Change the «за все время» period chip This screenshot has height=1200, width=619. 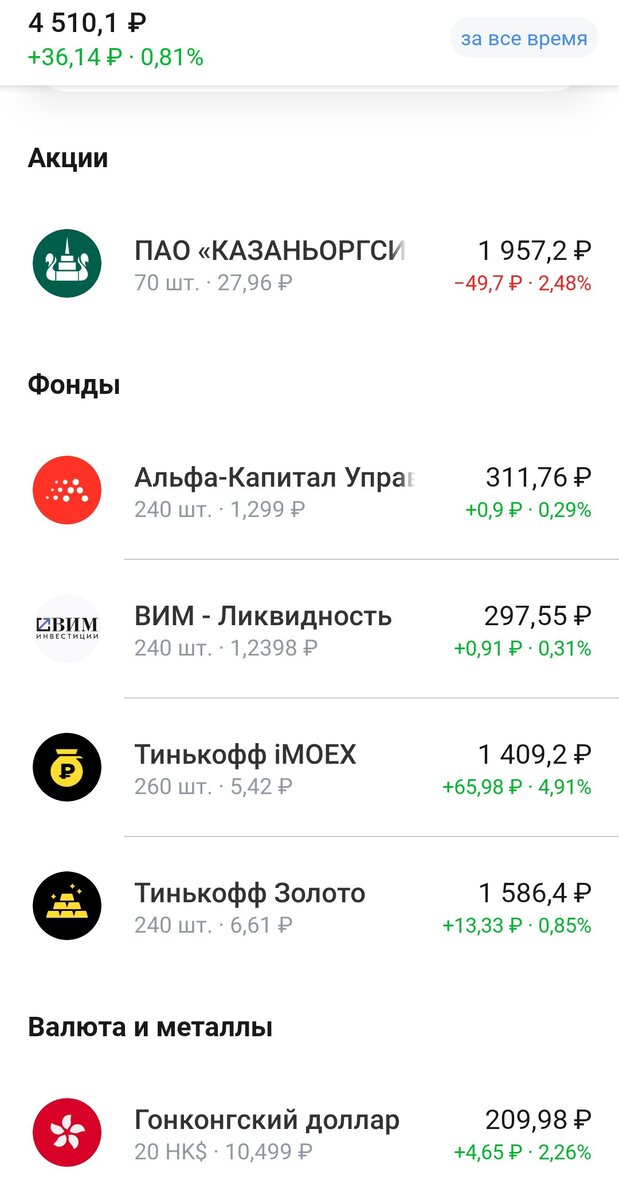click(x=524, y=39)
